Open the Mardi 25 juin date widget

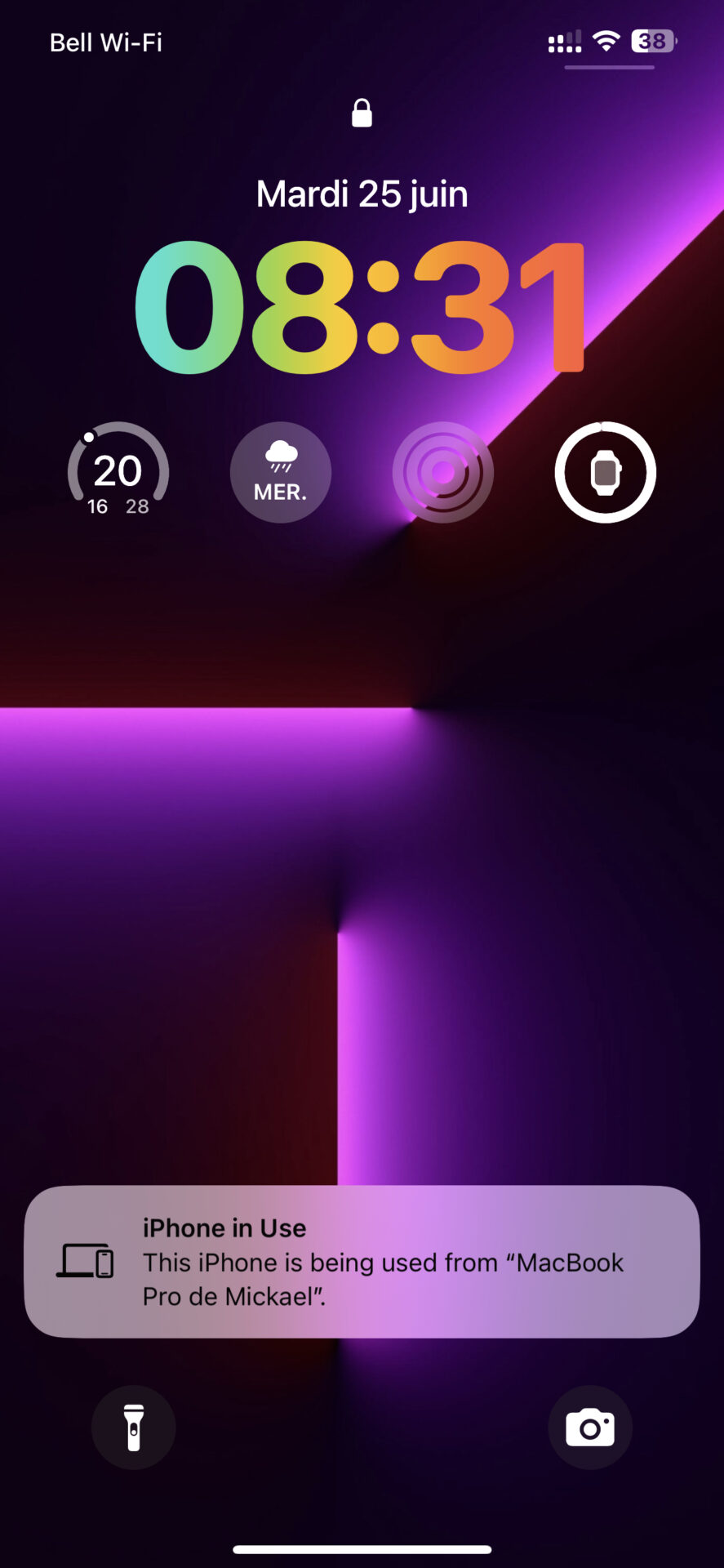click(362, 194)
